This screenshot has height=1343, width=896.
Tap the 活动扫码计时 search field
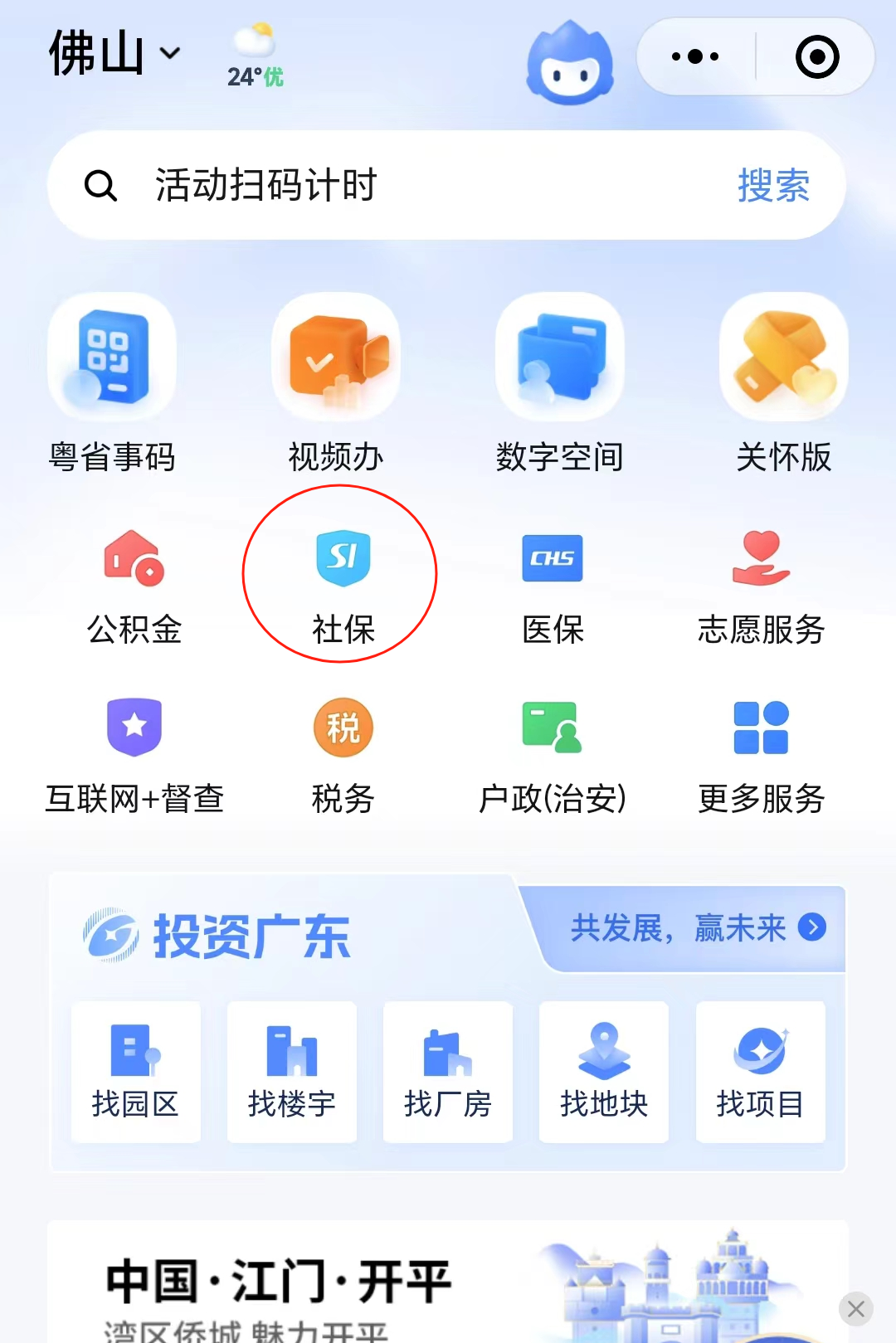[398, 185]
